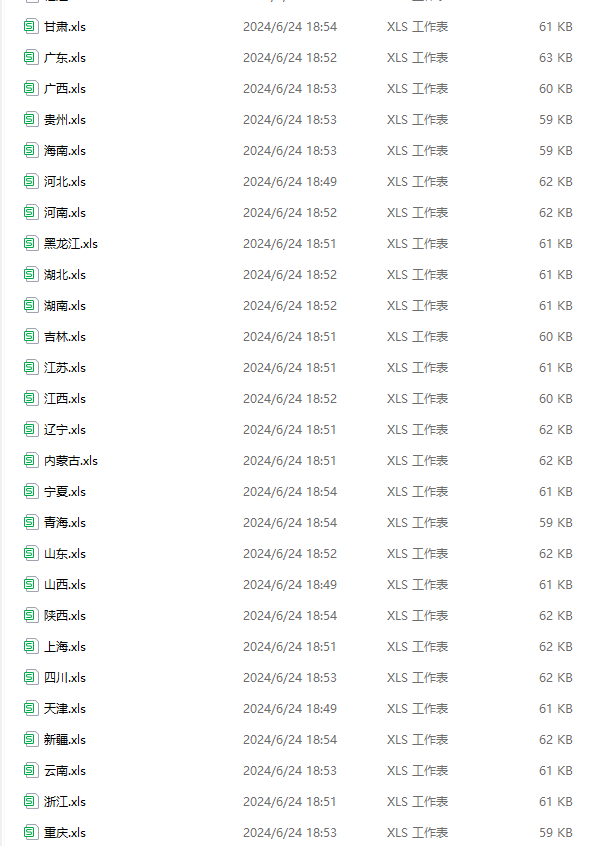Open the 山东.xls spreadsheet
Screen dimensions: 604x848
(x=65, y=554)
